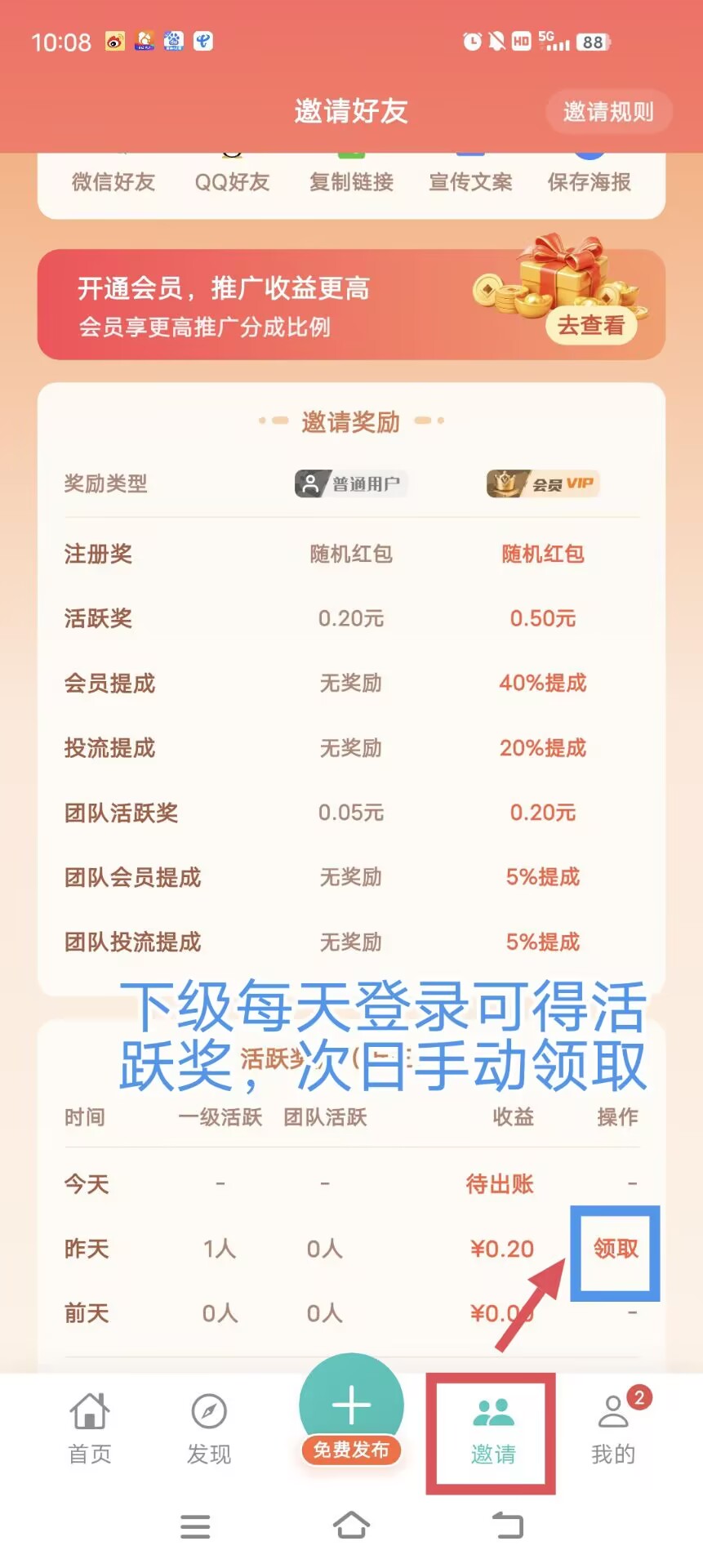703x1568 pixels.
Task: Invite via QQ好友
Action: [232, 181]
